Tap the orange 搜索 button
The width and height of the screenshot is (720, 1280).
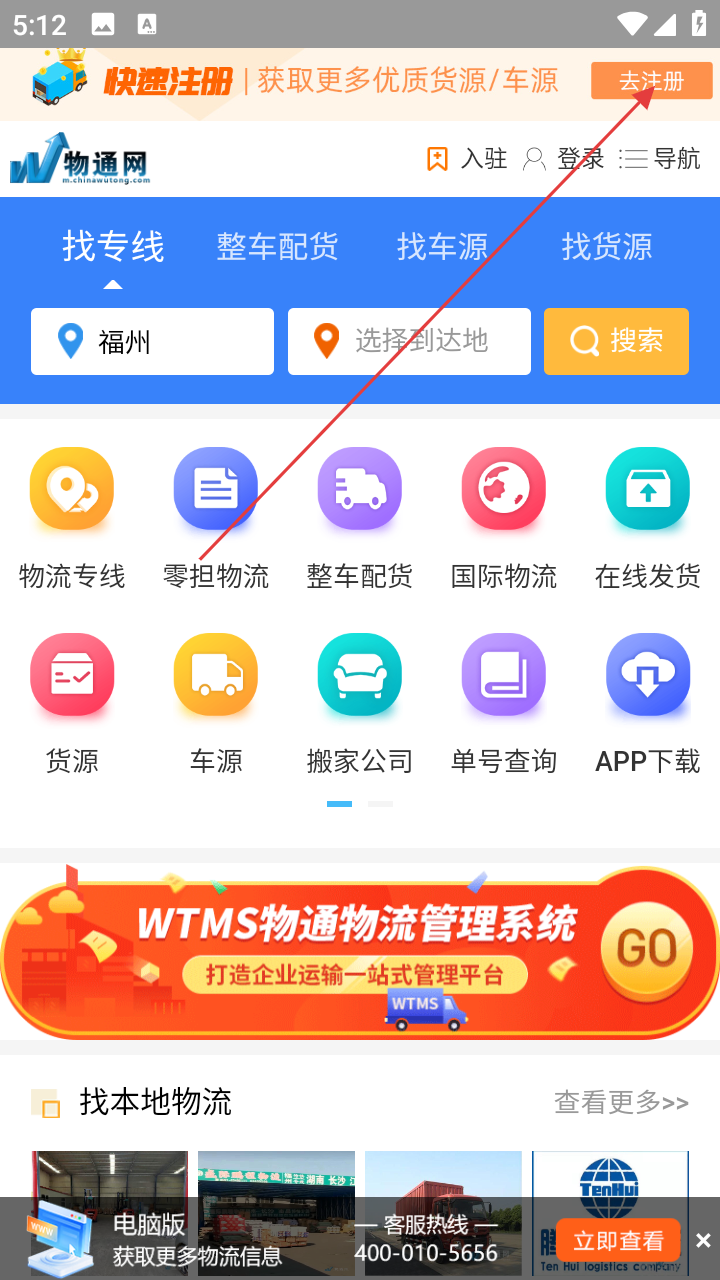pyautogui.click(x=616, y=342)
